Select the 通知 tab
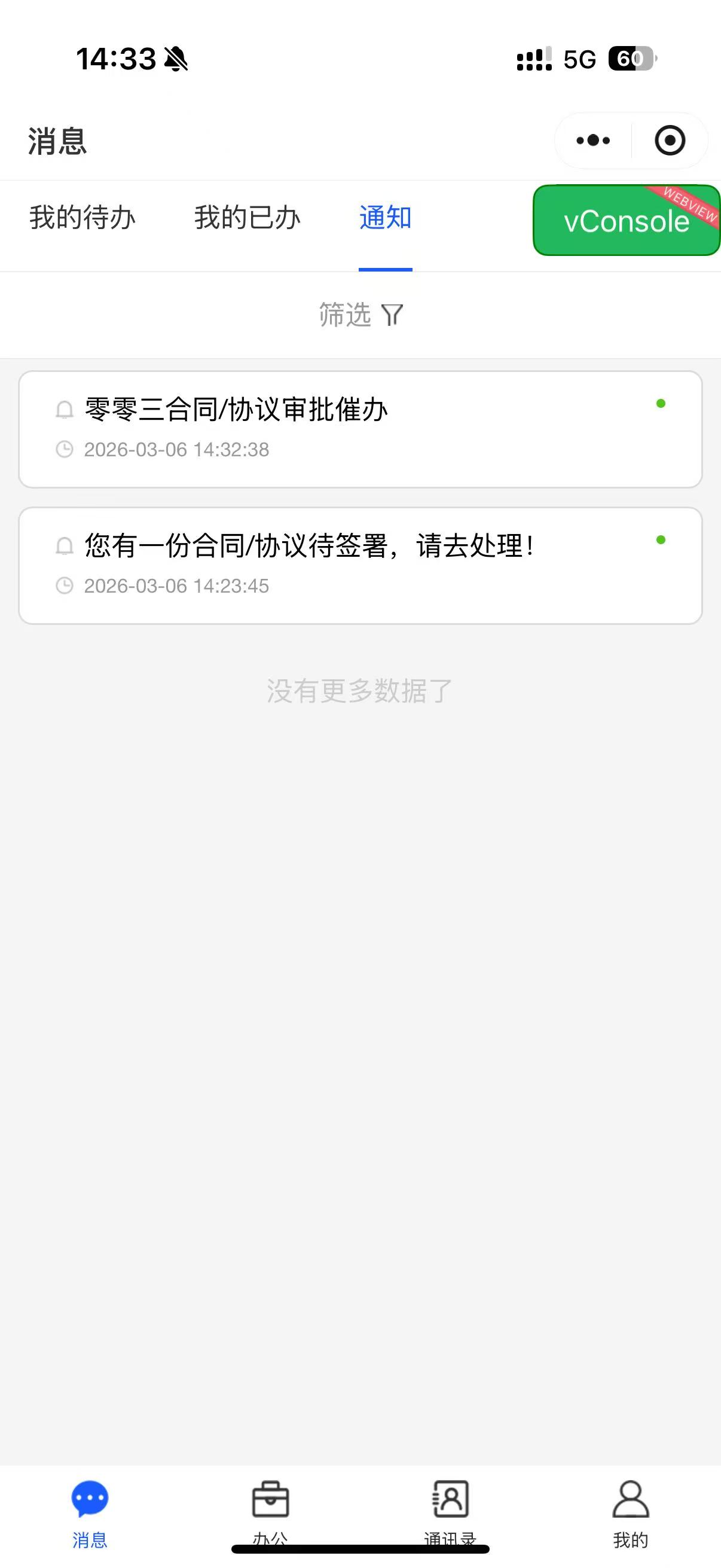Screen dimensions: 721x1568 385,218
